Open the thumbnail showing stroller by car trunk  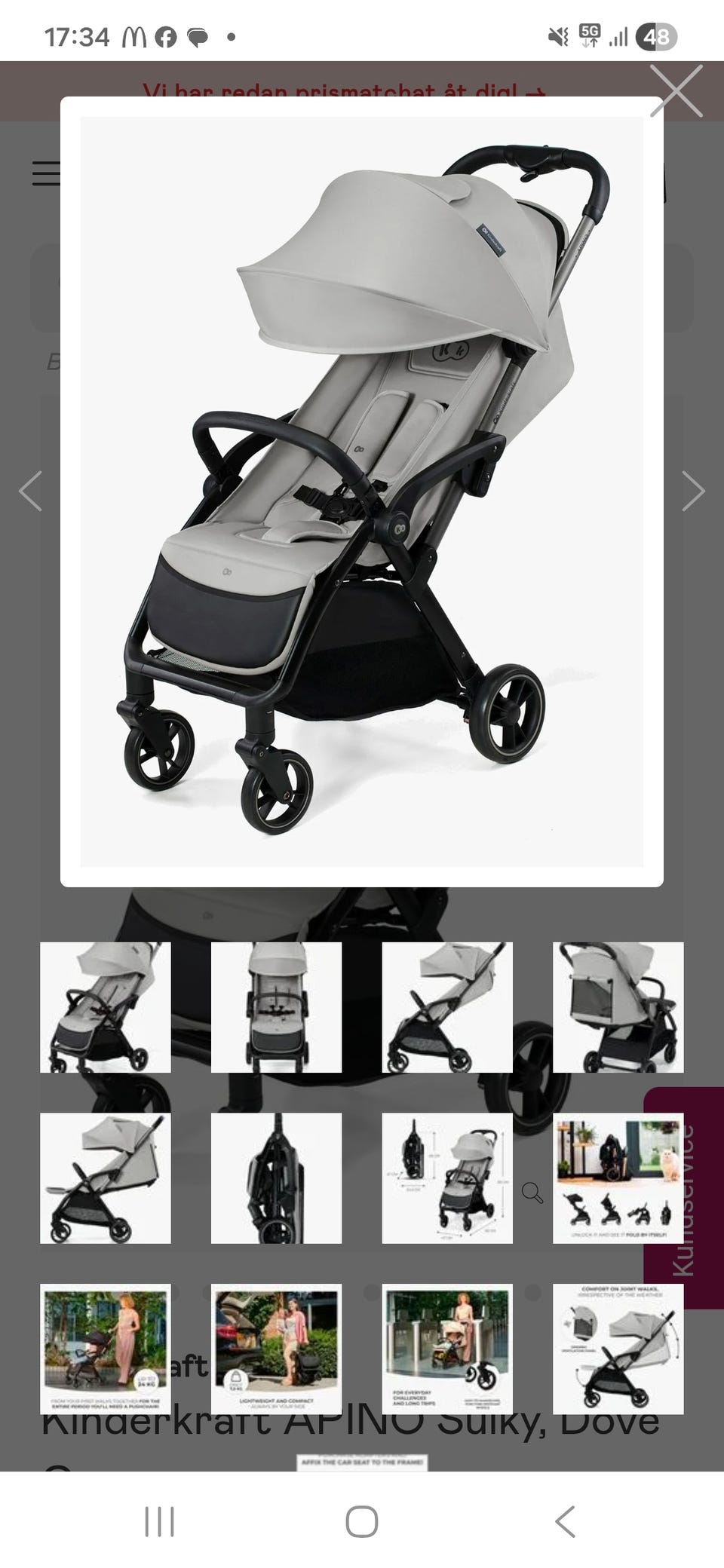[x=276, y=1349]
